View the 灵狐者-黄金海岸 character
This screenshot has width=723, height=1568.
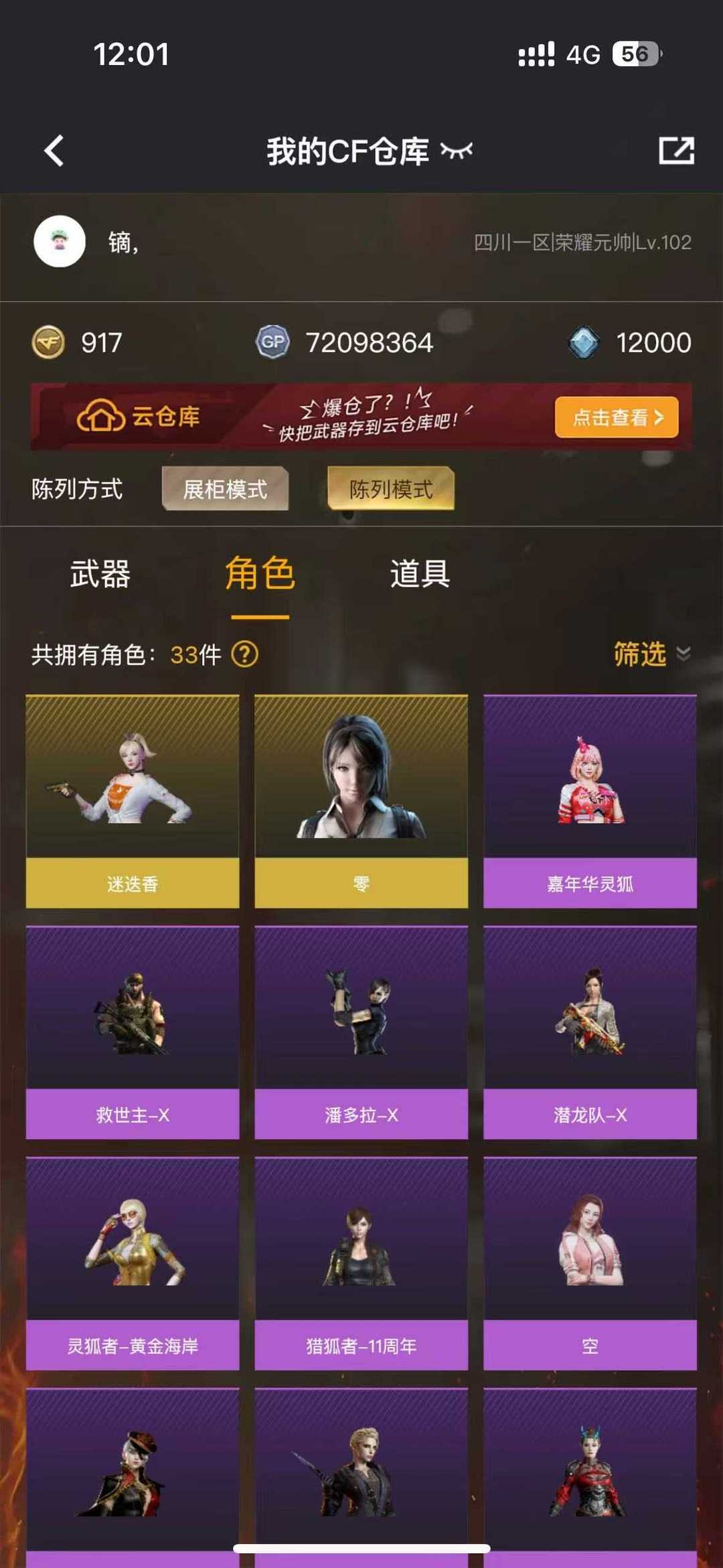click(x=133, y=1263)
